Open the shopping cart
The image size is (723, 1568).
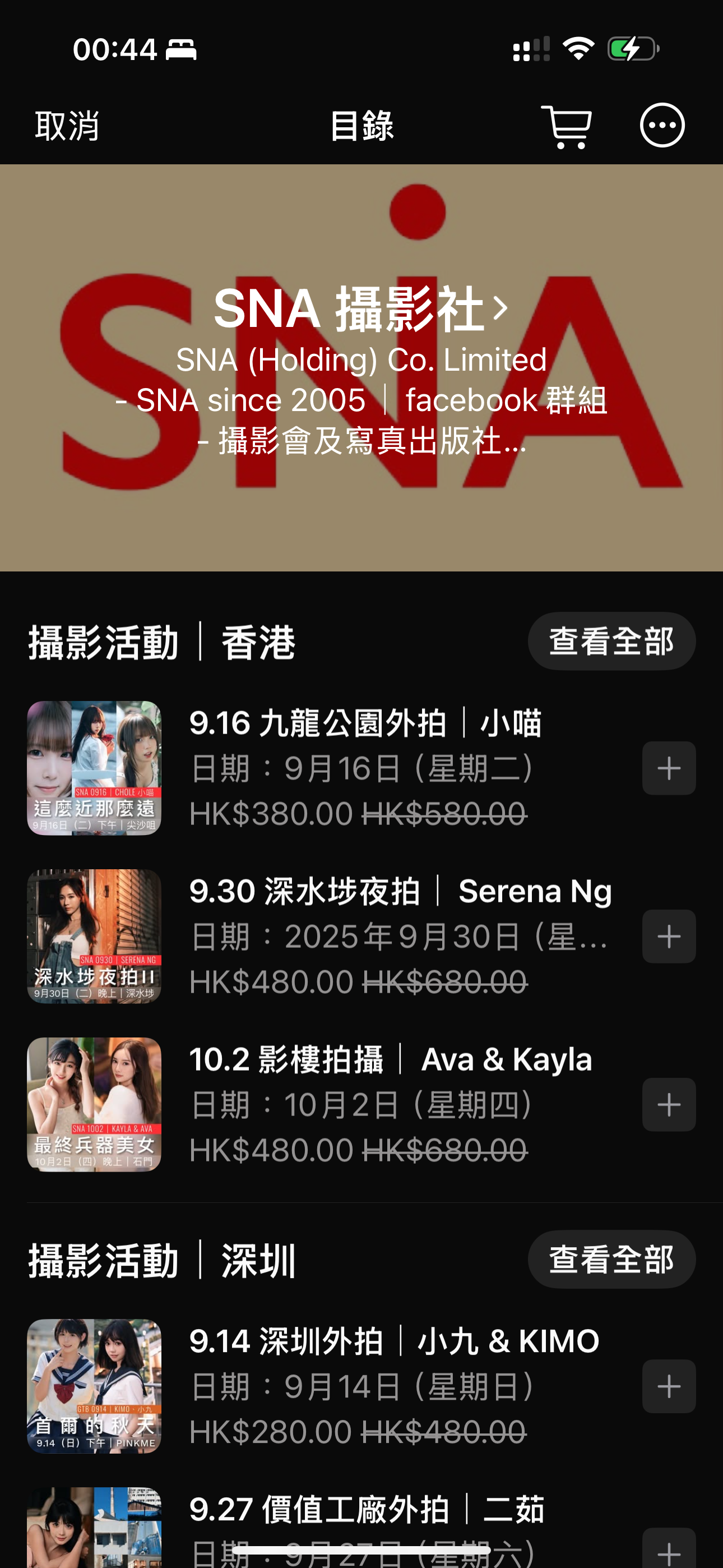(x=567, y=127)
